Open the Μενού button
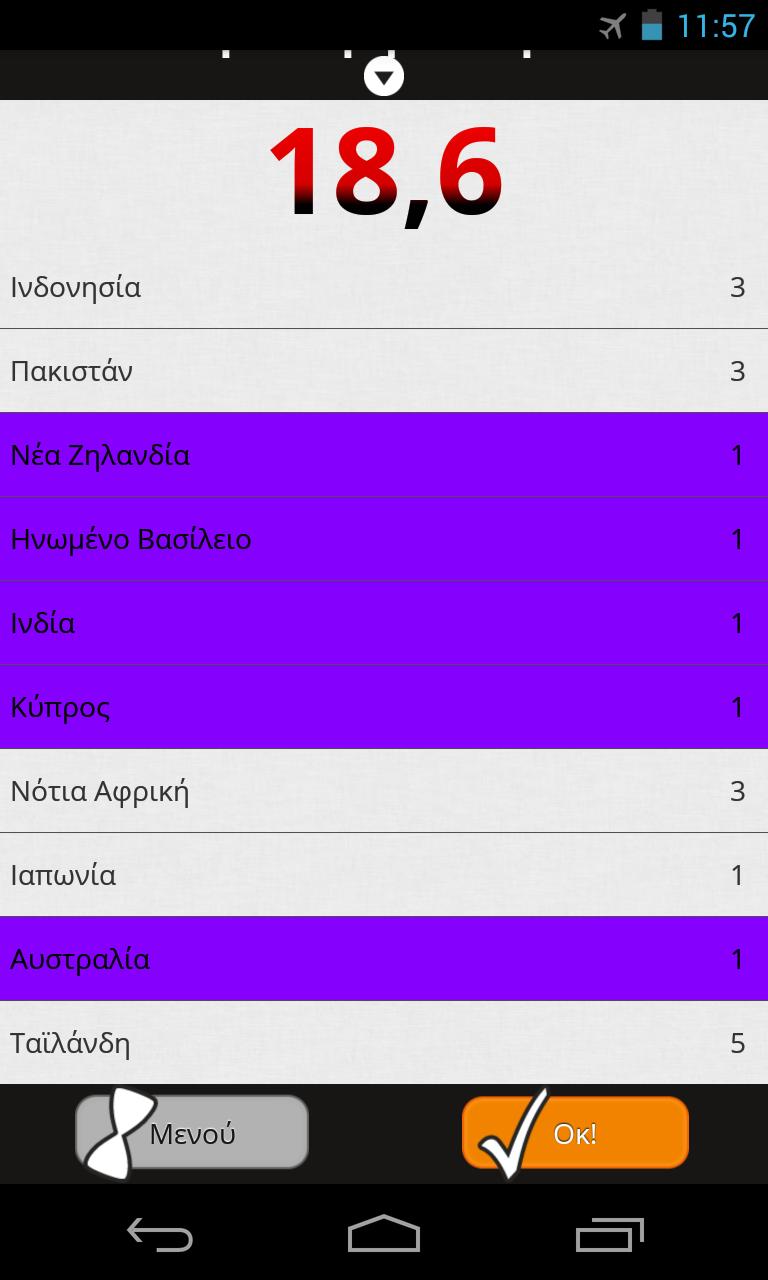Viewport: 768px width, 1280px height. coord(192,1133)
